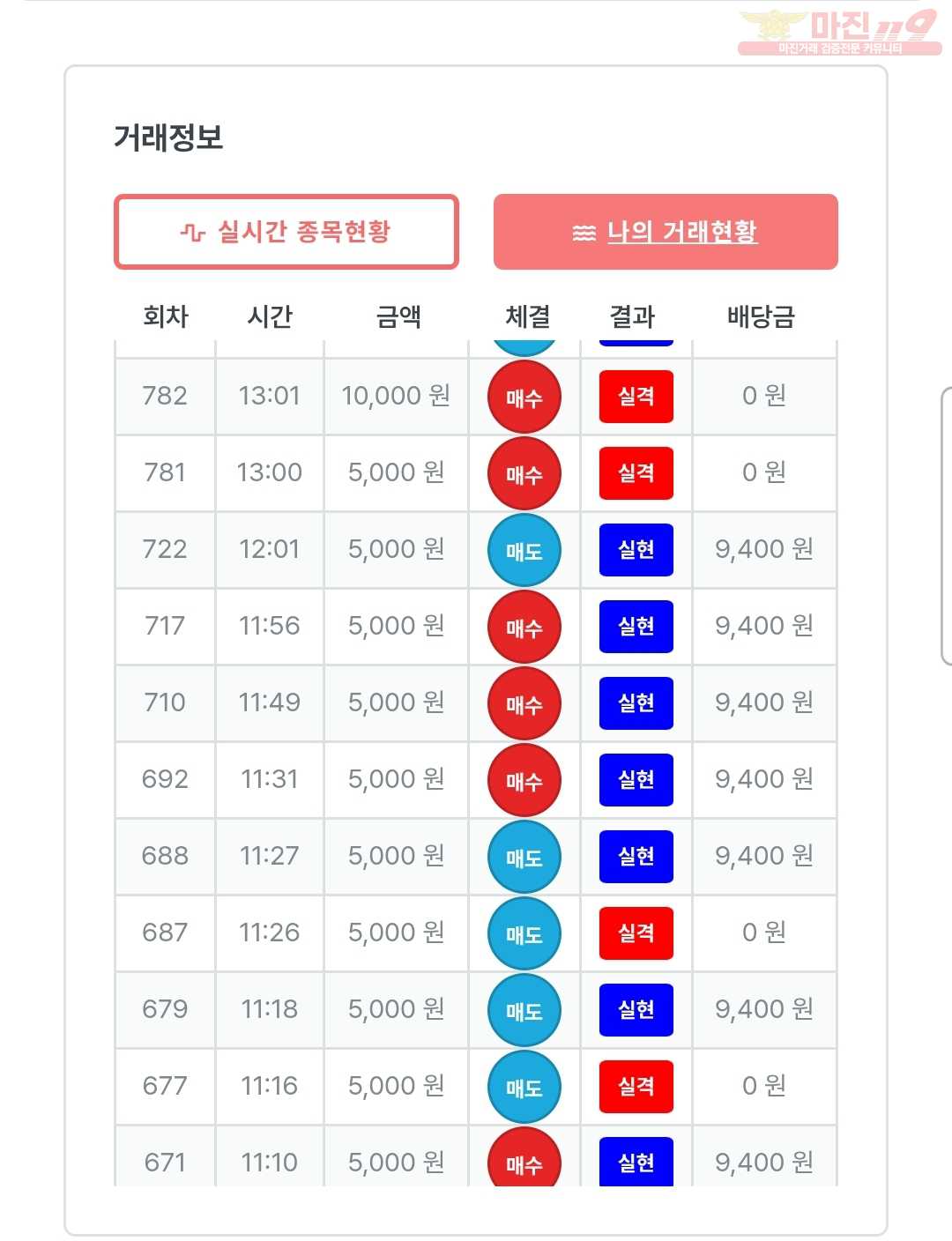The height and width of the screenshot is (1241, 952).
Task: Select the 나의 거래현황 tab
Action: 666,232
